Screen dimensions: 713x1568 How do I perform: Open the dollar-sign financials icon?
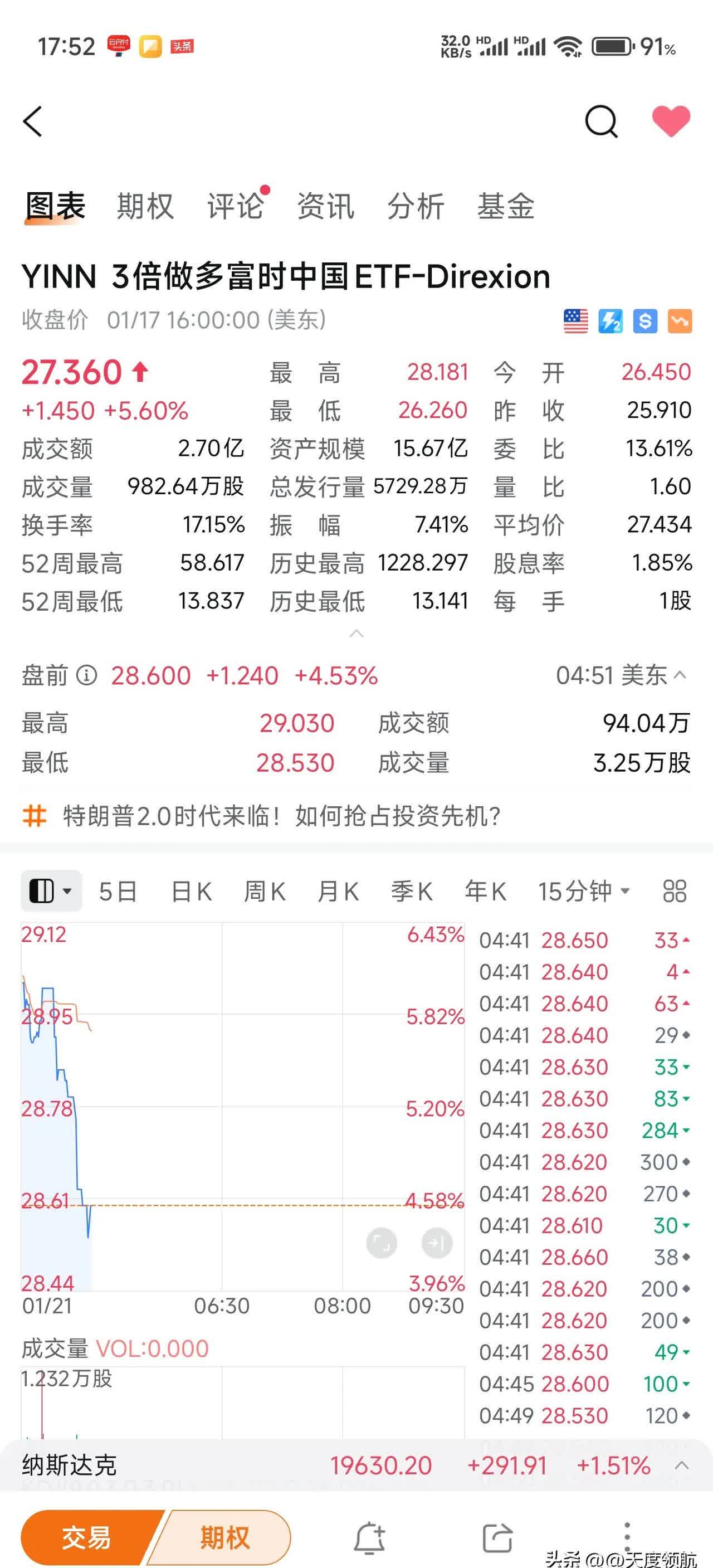pos(646,321)
